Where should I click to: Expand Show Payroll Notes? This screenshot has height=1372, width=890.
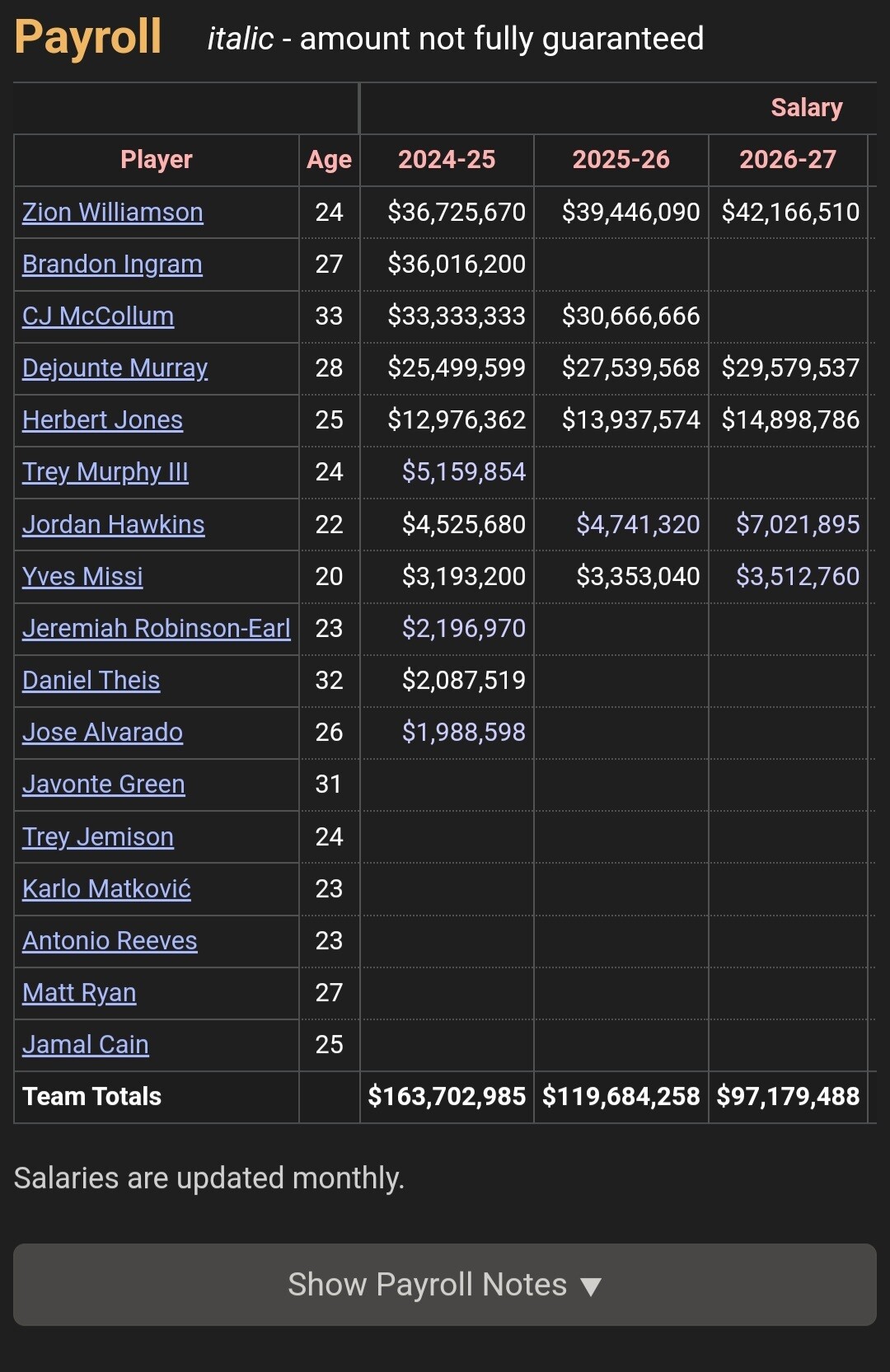445,1285
